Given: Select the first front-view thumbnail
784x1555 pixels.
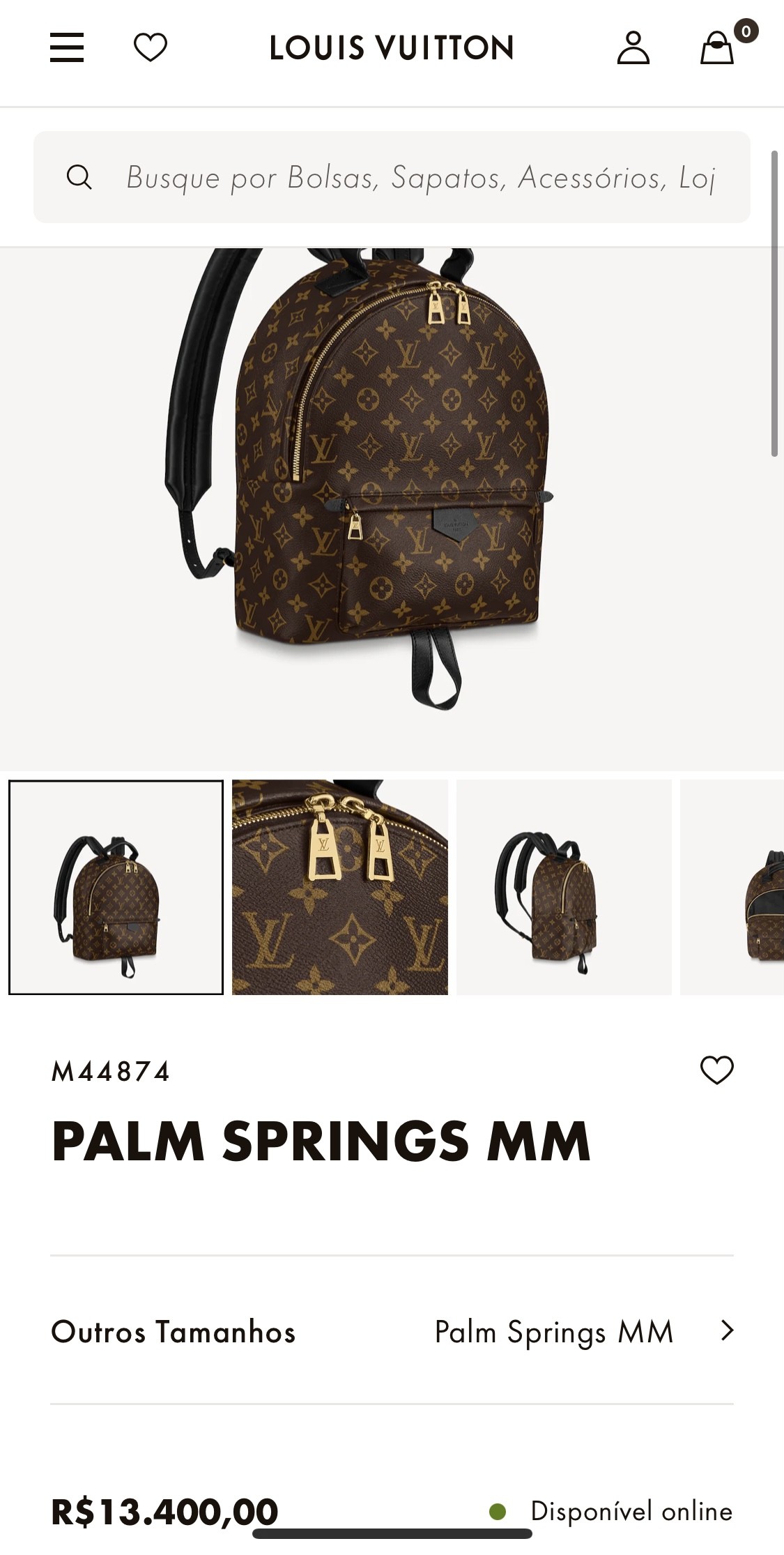Looking at the screenshot, I should 116,887.
